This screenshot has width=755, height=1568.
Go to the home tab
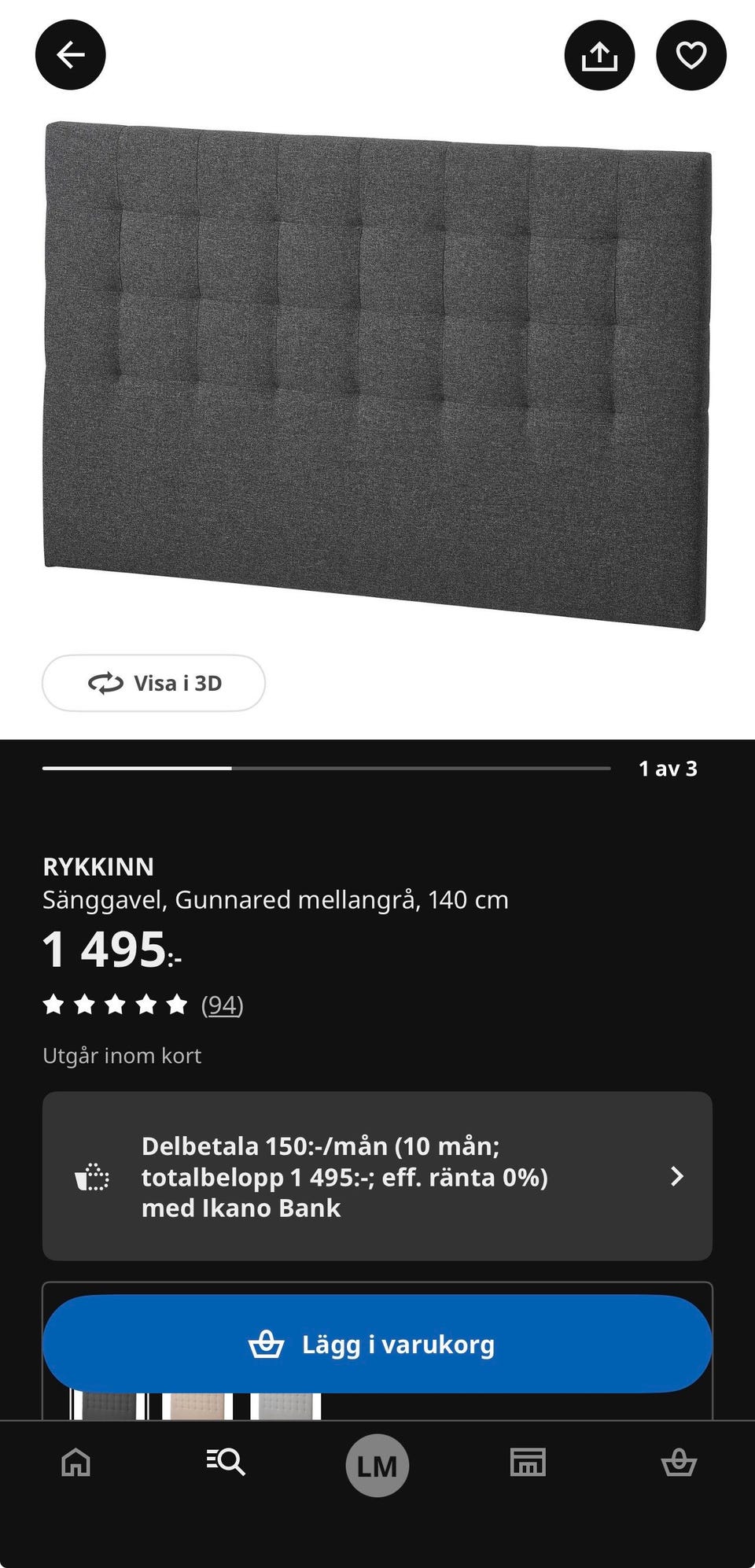[x=76, y=1463]
